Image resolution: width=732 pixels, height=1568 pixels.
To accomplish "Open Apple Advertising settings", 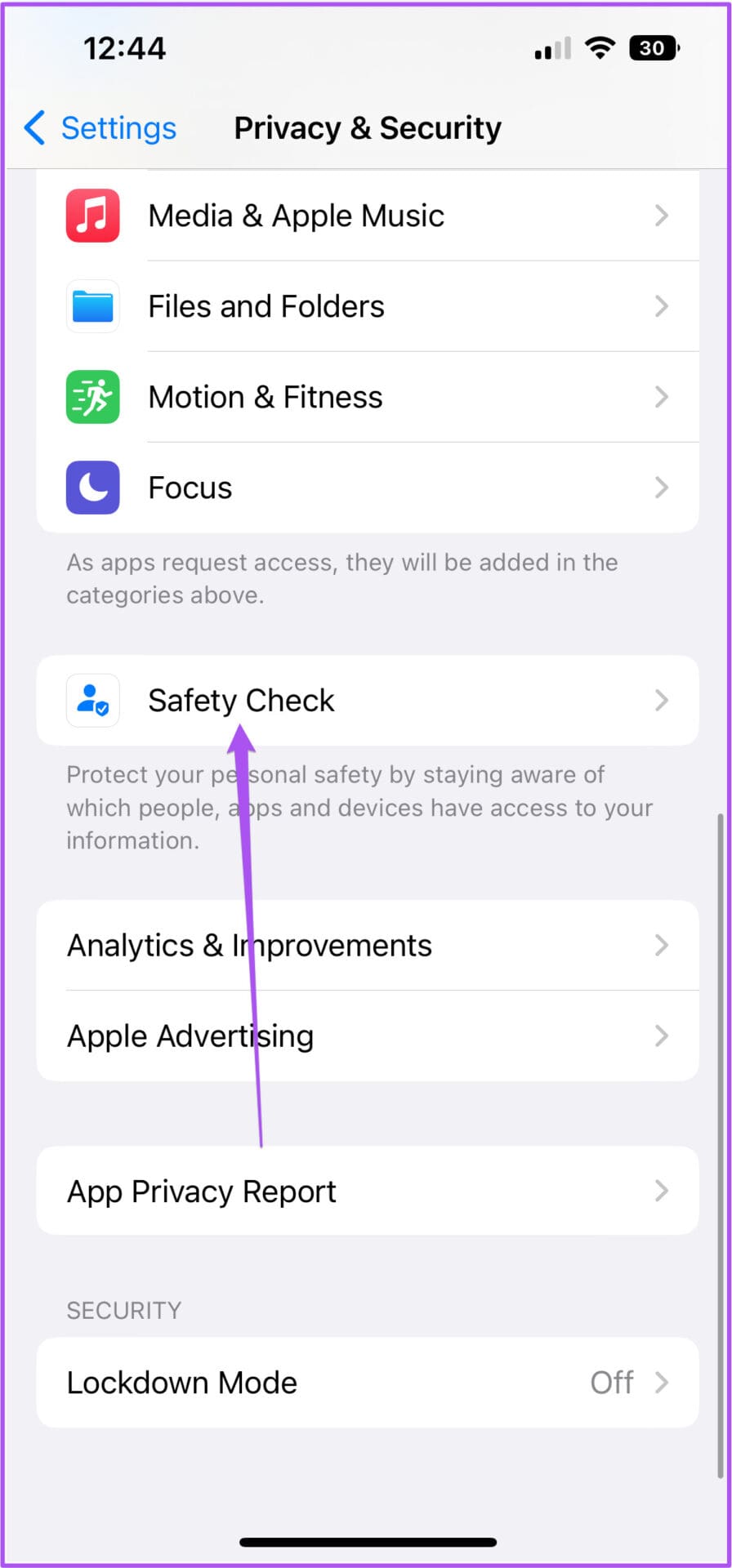I will click(368, 1036).
